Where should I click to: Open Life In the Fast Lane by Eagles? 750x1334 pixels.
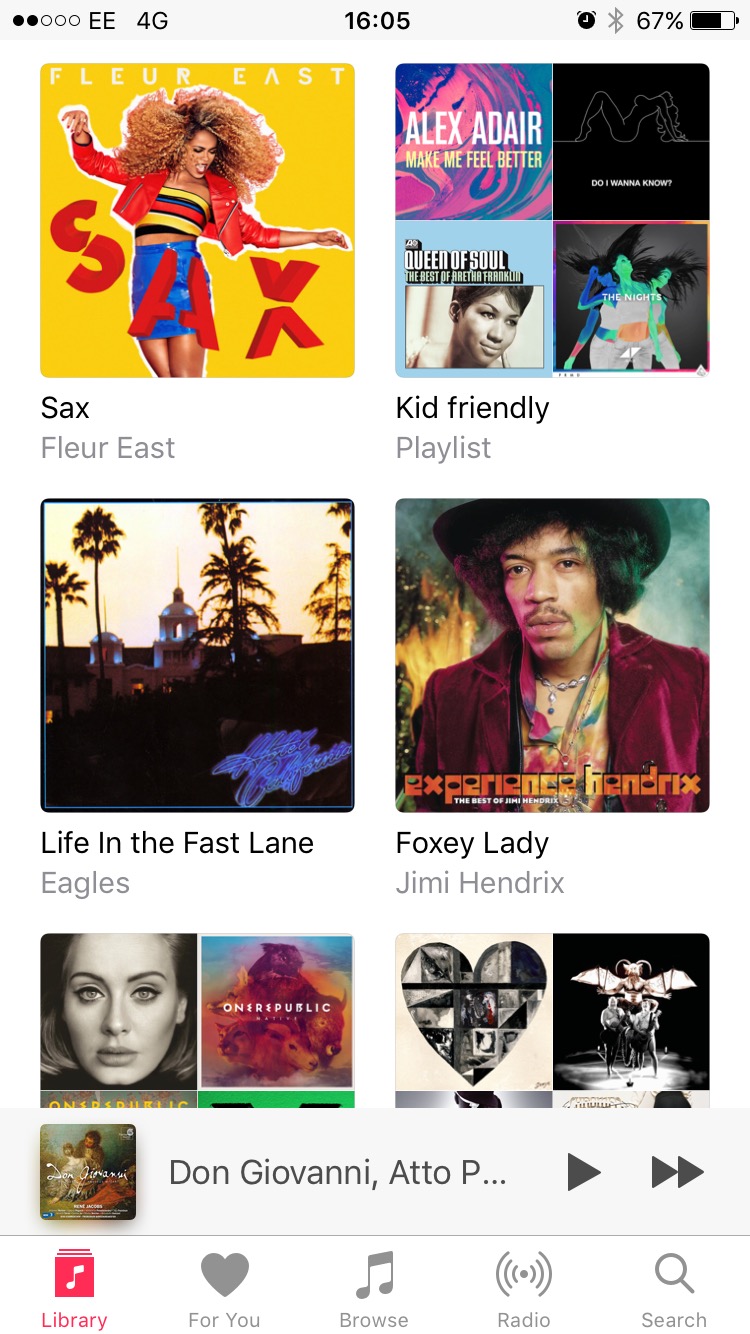pos(197,655)
